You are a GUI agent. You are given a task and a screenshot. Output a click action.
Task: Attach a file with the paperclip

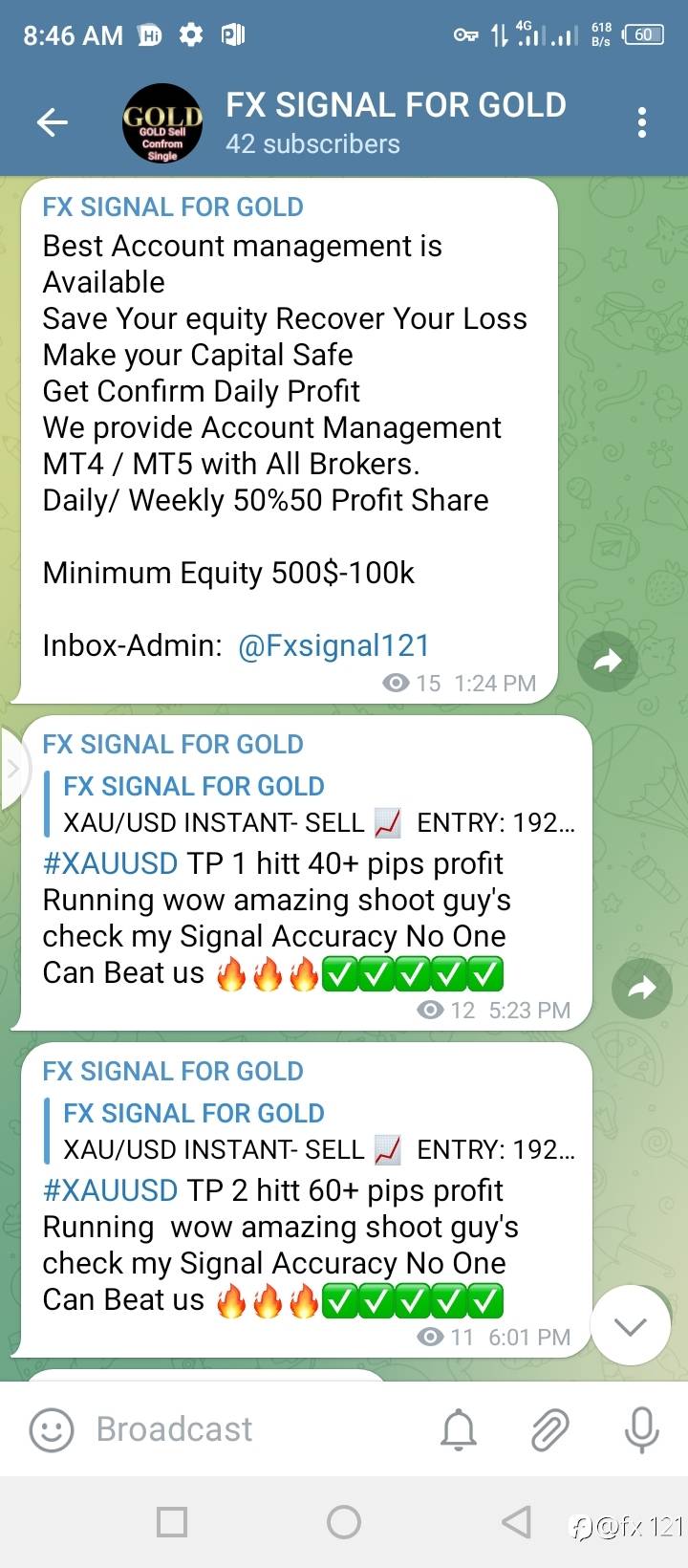[550, 1430]
